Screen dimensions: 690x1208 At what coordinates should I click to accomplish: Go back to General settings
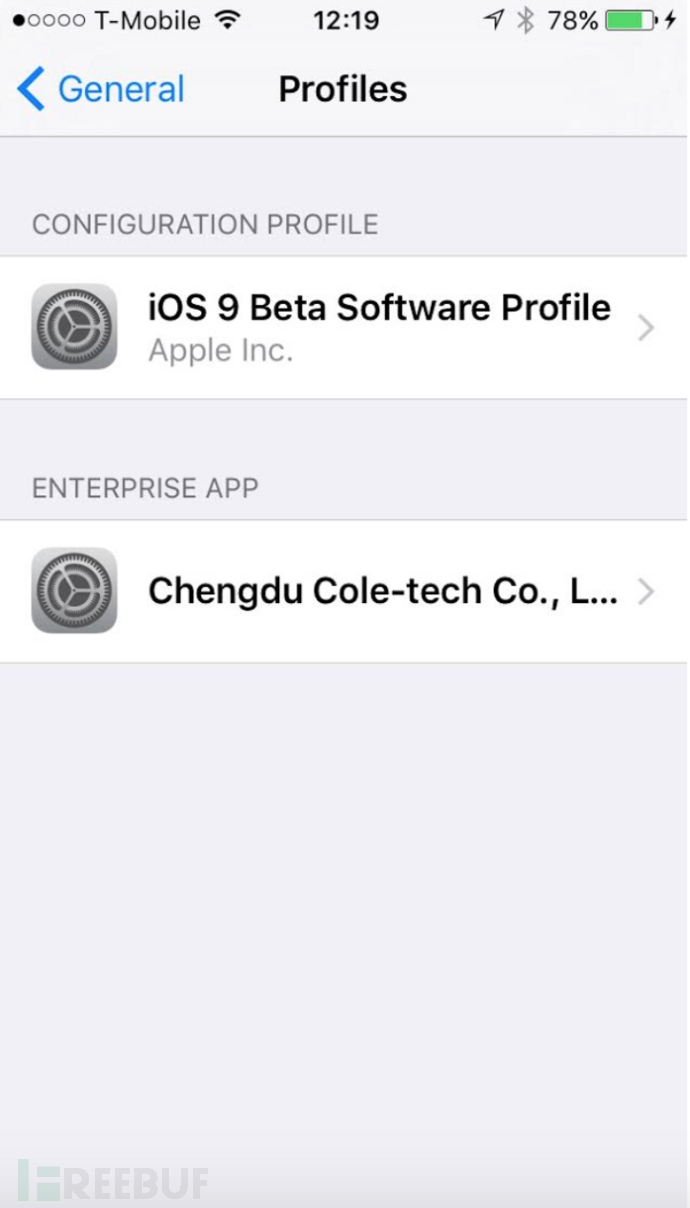tap(100, 90)
